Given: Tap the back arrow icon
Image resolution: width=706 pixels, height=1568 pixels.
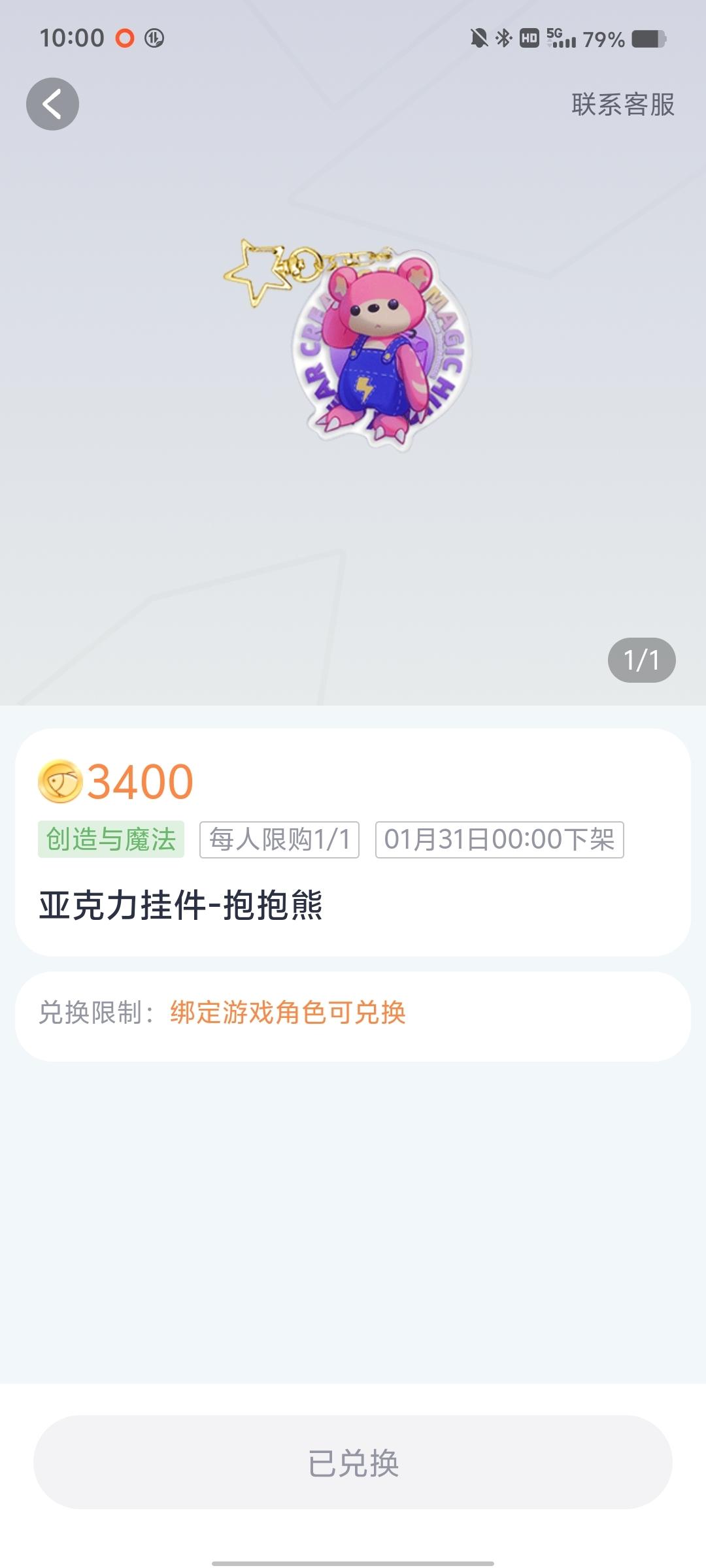Looking at the screenshot, I should [x=54, y=103].
